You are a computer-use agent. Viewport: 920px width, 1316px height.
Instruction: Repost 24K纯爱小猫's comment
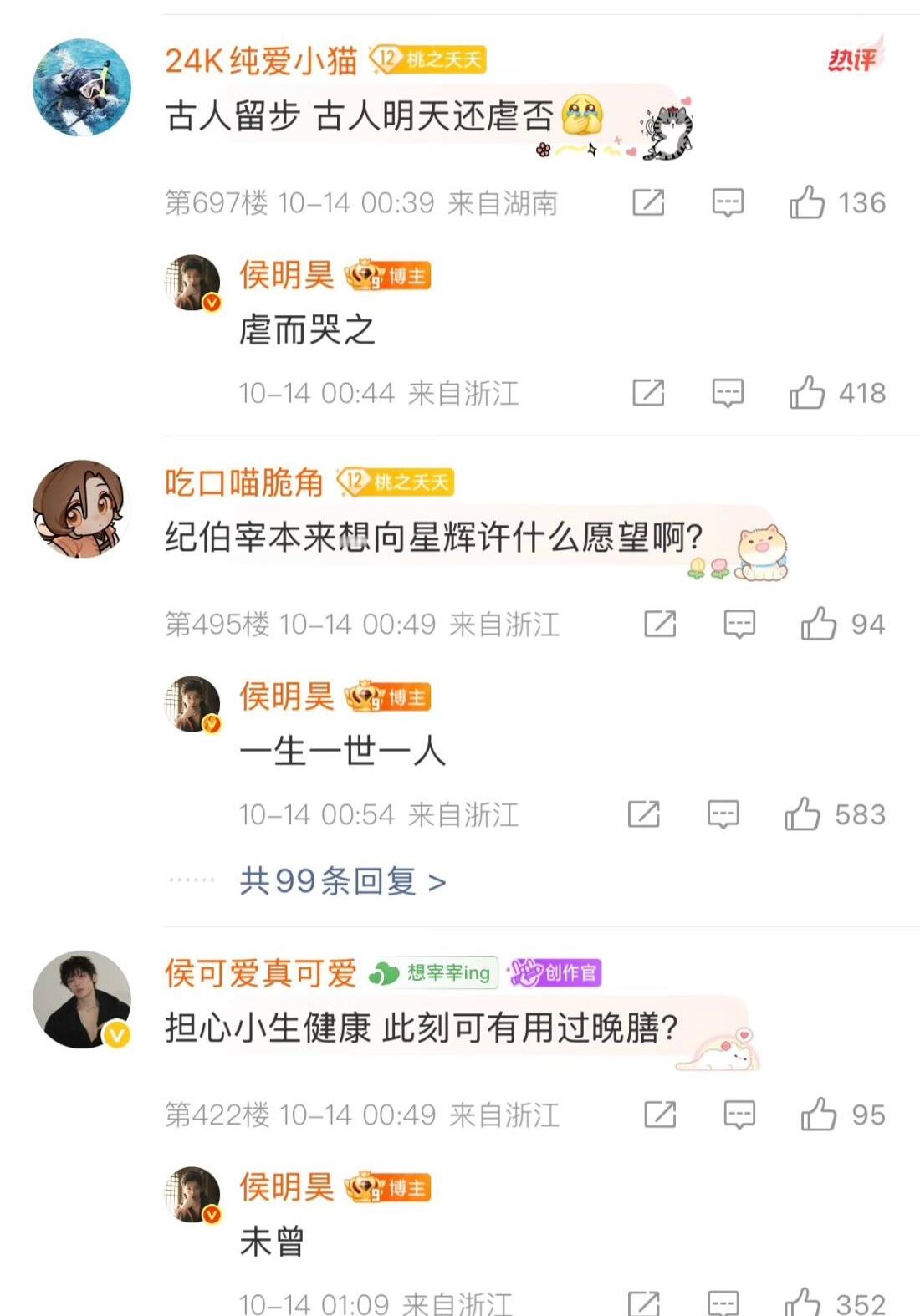[648, 202]
